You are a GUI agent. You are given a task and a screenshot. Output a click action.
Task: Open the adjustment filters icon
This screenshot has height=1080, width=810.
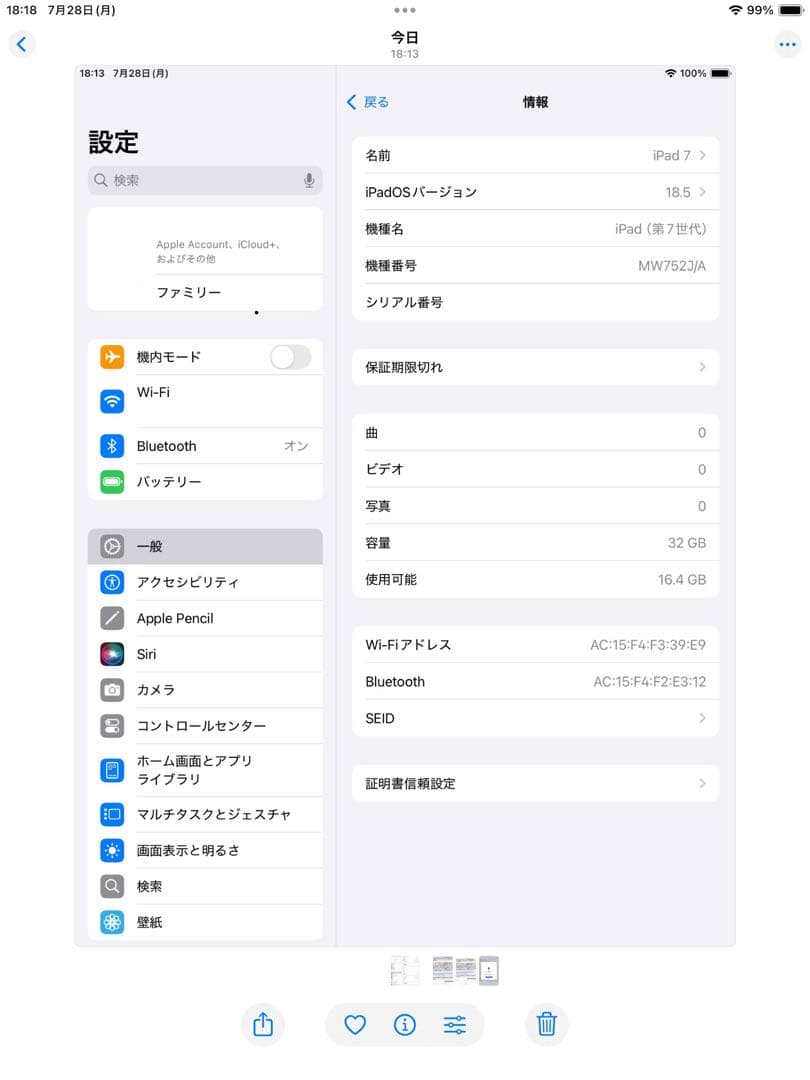(455, 1024)
